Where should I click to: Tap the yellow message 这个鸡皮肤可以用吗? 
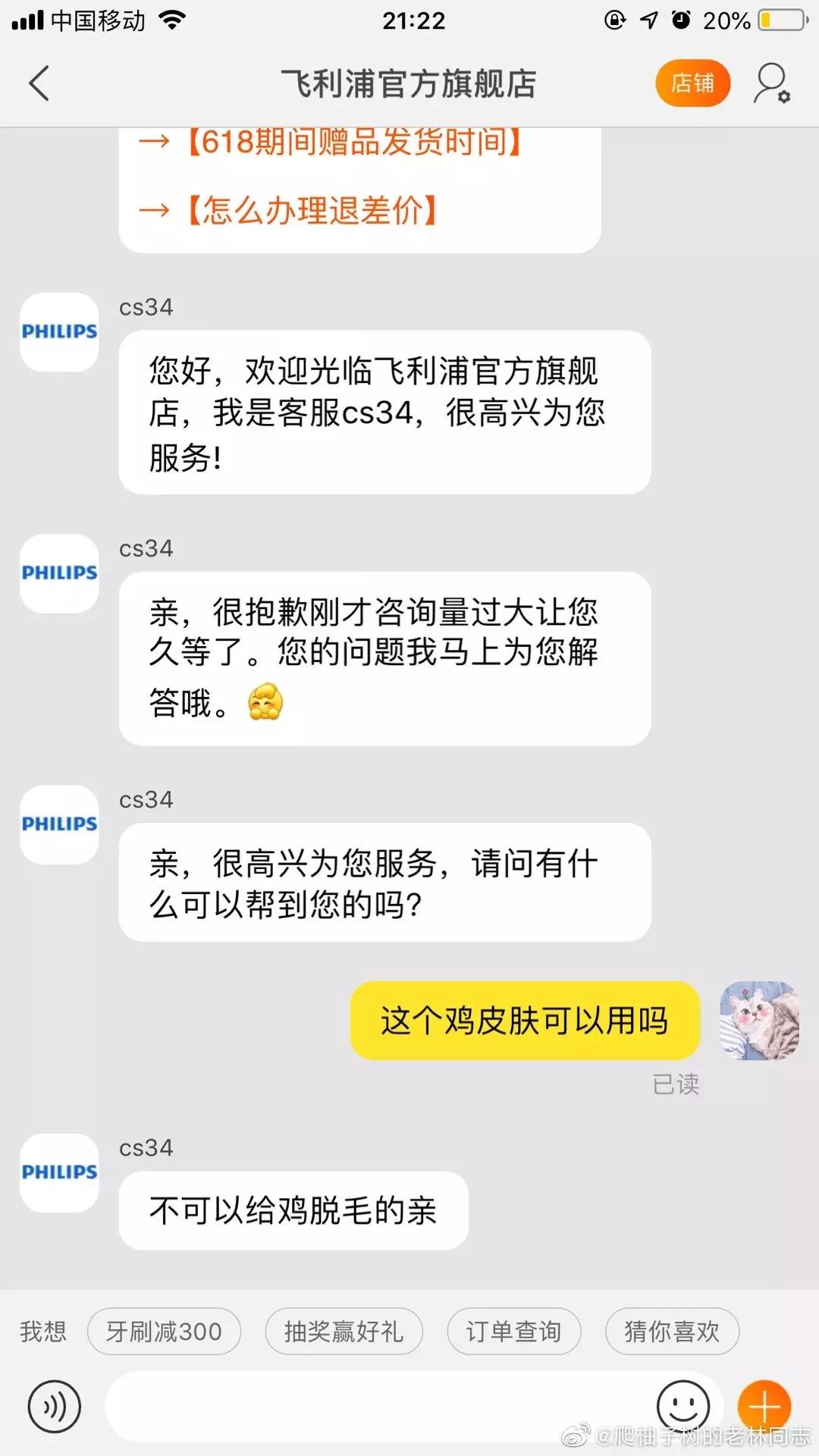point(522,1021)
